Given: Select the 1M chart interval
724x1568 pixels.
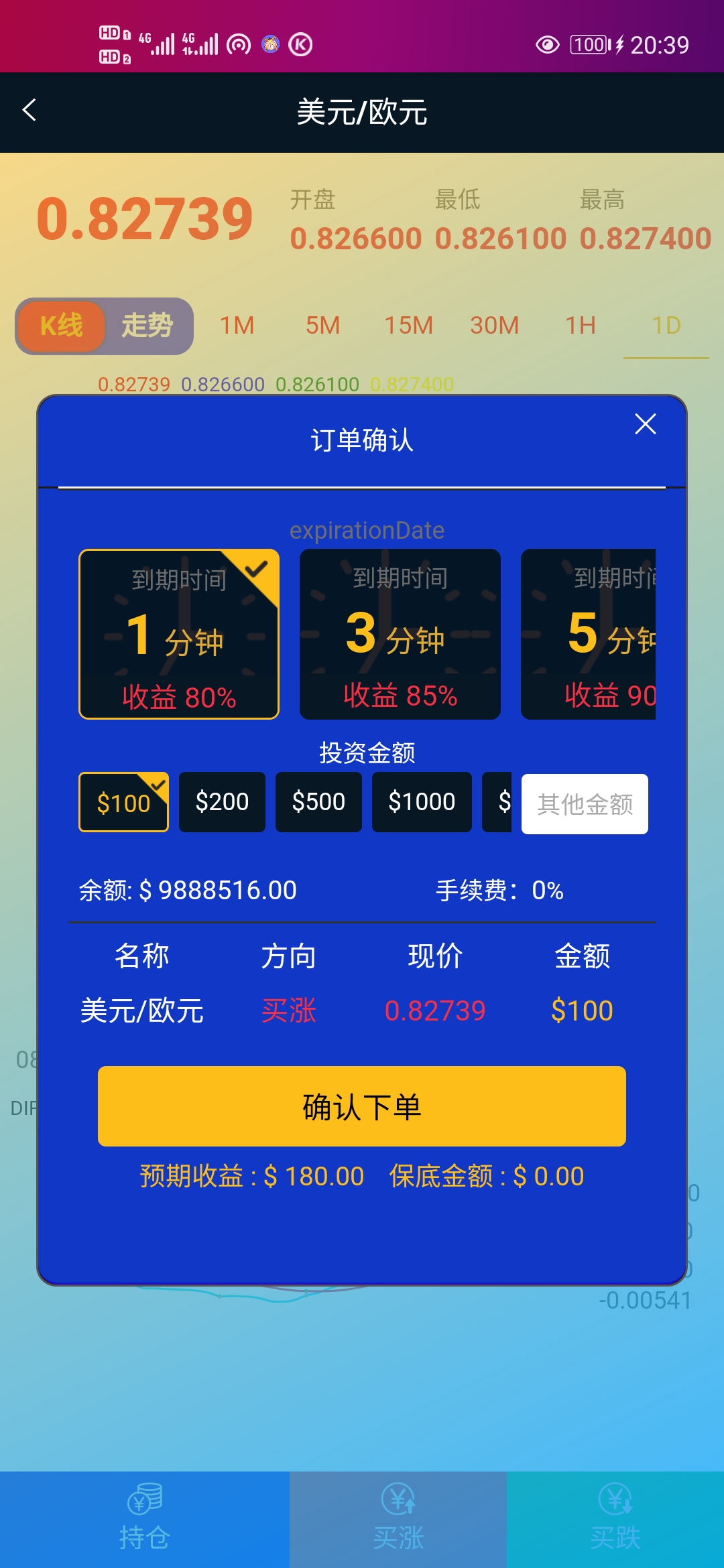Looking at the screenshot, I should click(x=237, y=326).
